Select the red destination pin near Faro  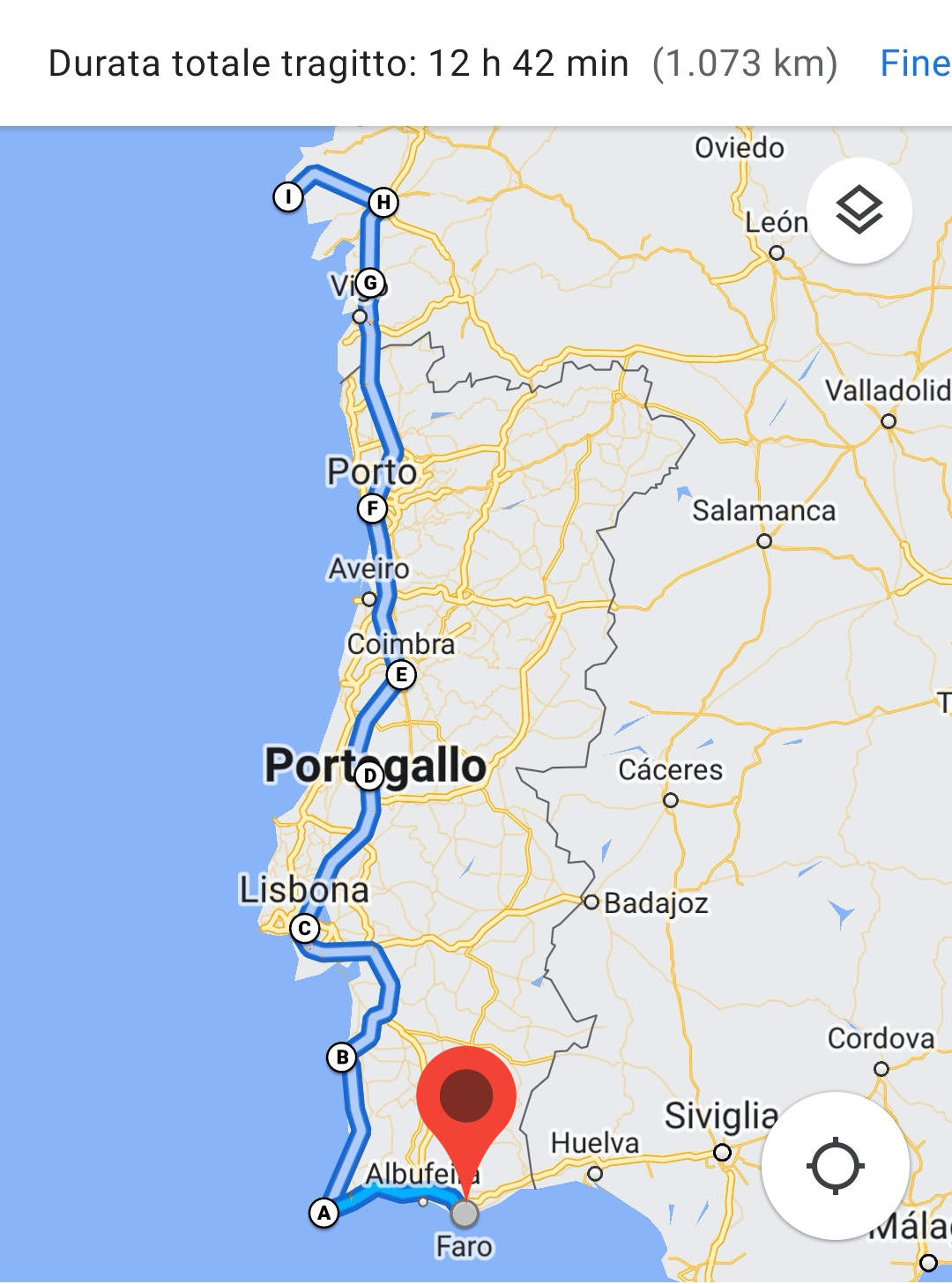click(x=465, y=1097)
